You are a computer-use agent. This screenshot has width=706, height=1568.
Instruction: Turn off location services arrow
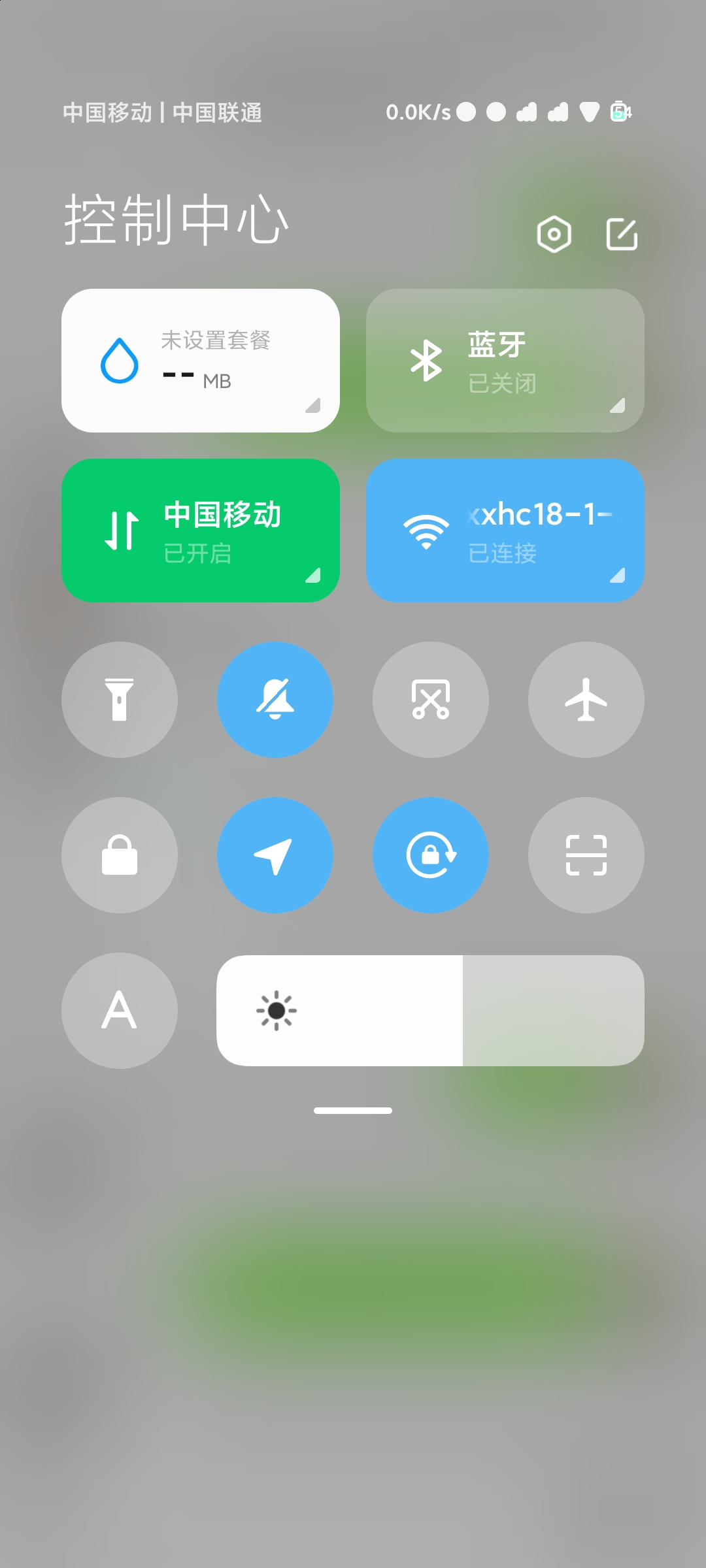click(x=275, y=855)
